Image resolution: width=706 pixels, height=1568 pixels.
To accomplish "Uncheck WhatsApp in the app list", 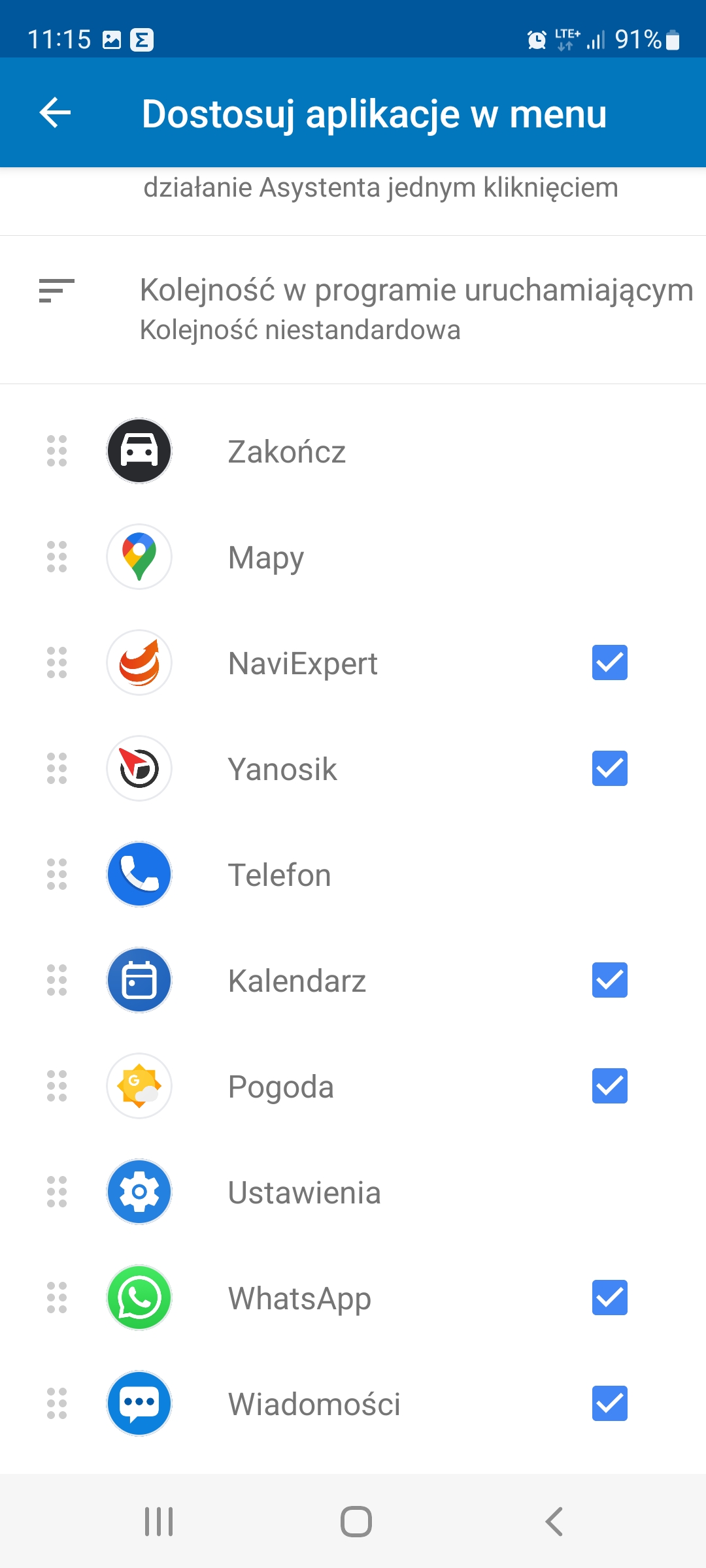I will pyautogui.click(x=610, y=1298).
